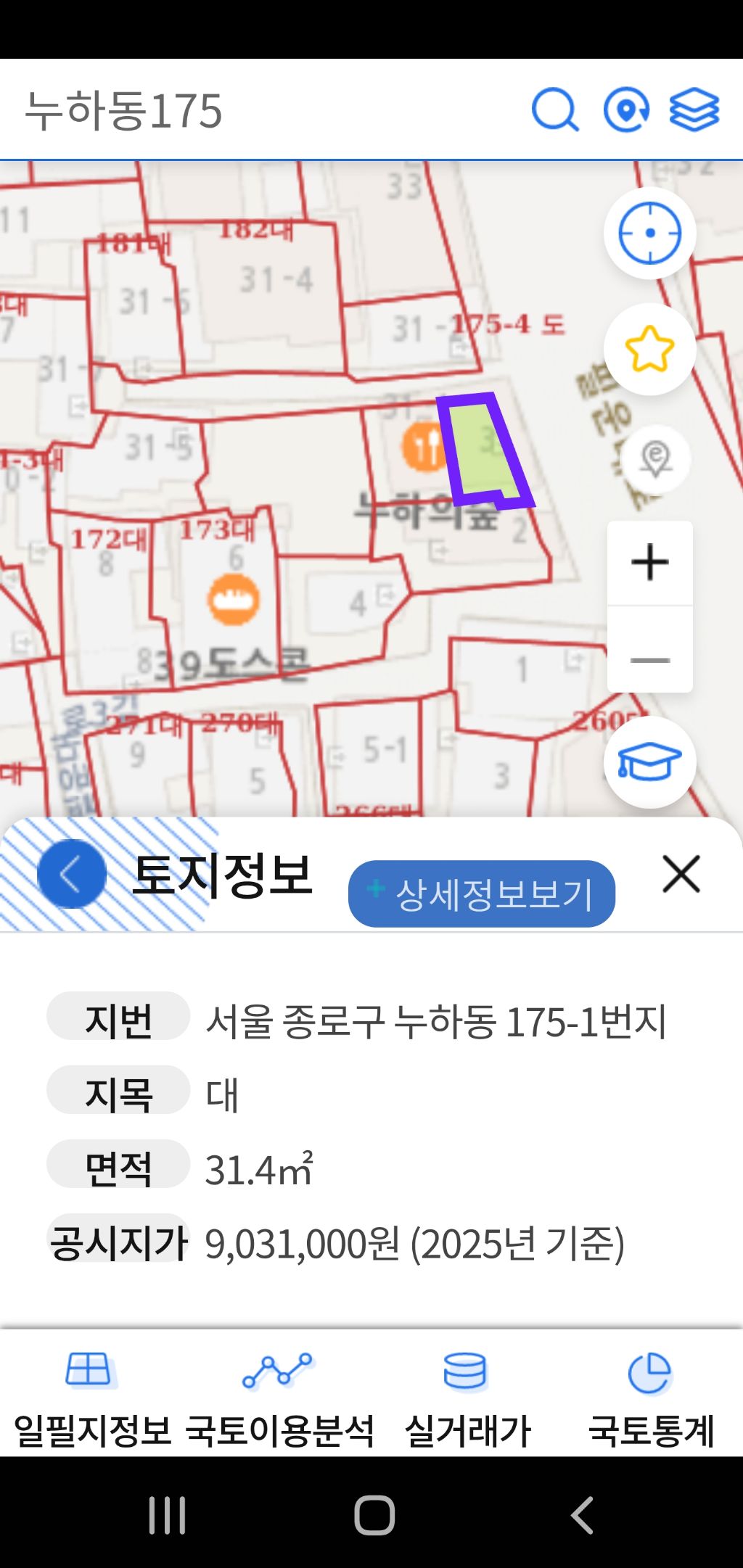The image size is (743, 1568).
Task: Go back from 토지정보 panel
Action: tap(71, 874)
